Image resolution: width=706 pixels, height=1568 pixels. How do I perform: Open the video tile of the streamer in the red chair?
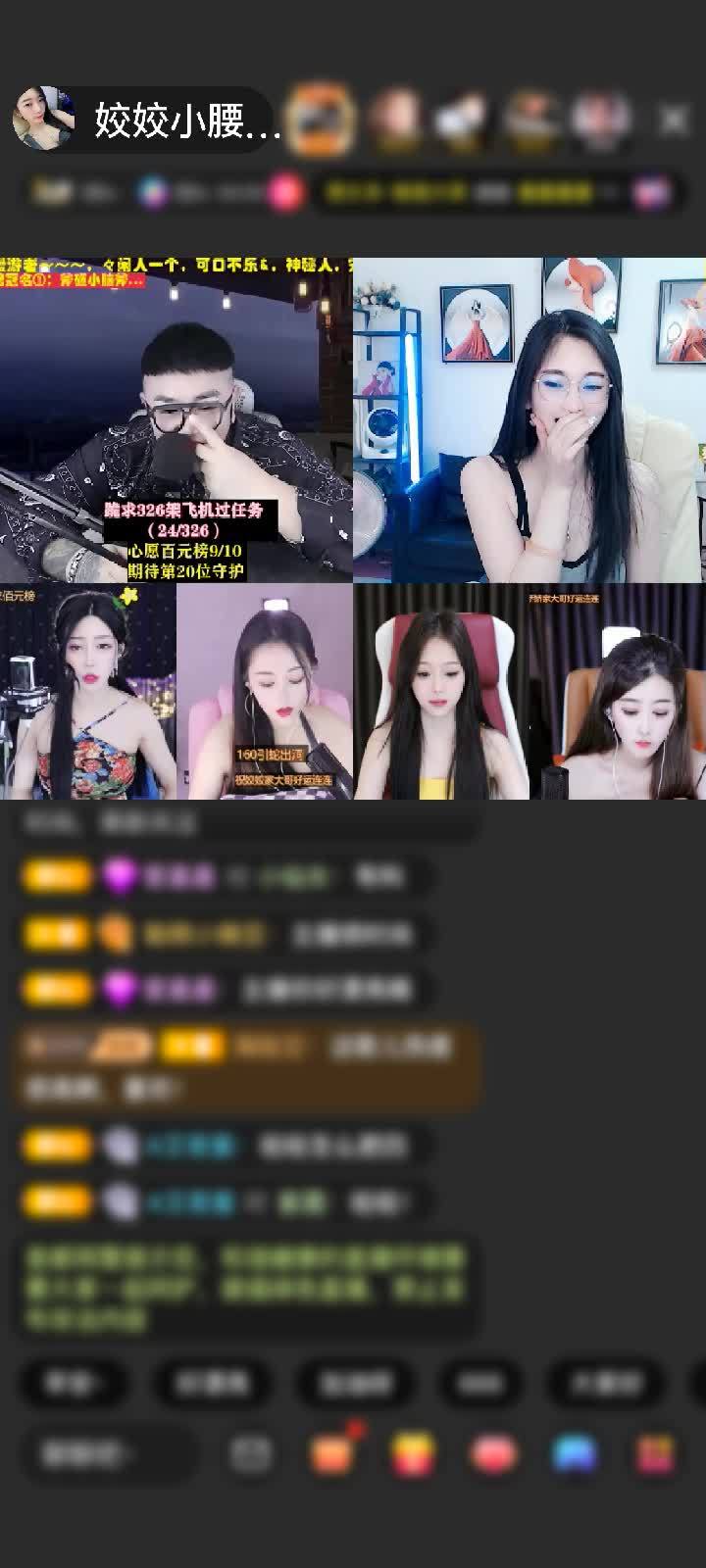[x=441, y=691]
